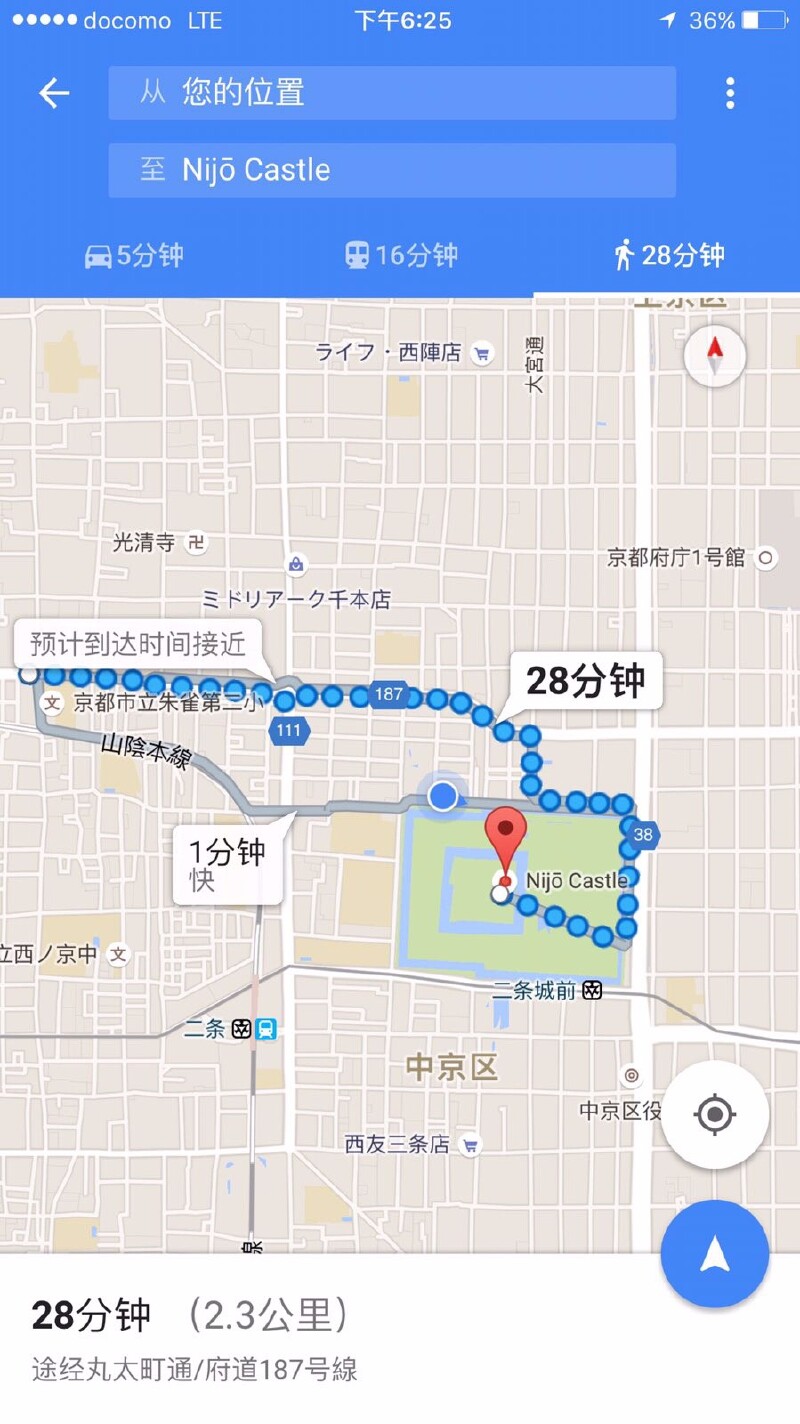
Task: Select the alternate route labeled 1分钟 快
Action: point(227,863)
